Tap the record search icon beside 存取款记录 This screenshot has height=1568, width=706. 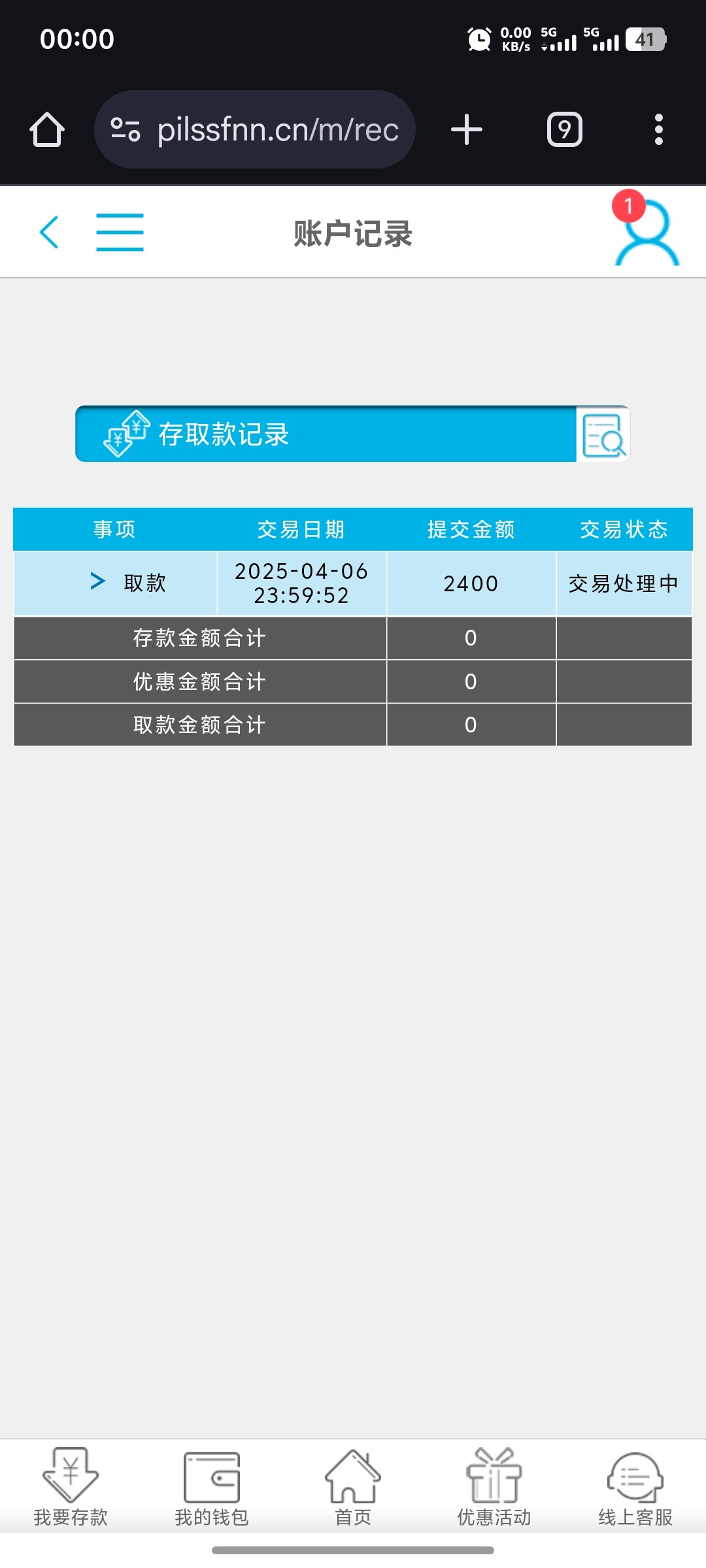(x=603, y=434)
